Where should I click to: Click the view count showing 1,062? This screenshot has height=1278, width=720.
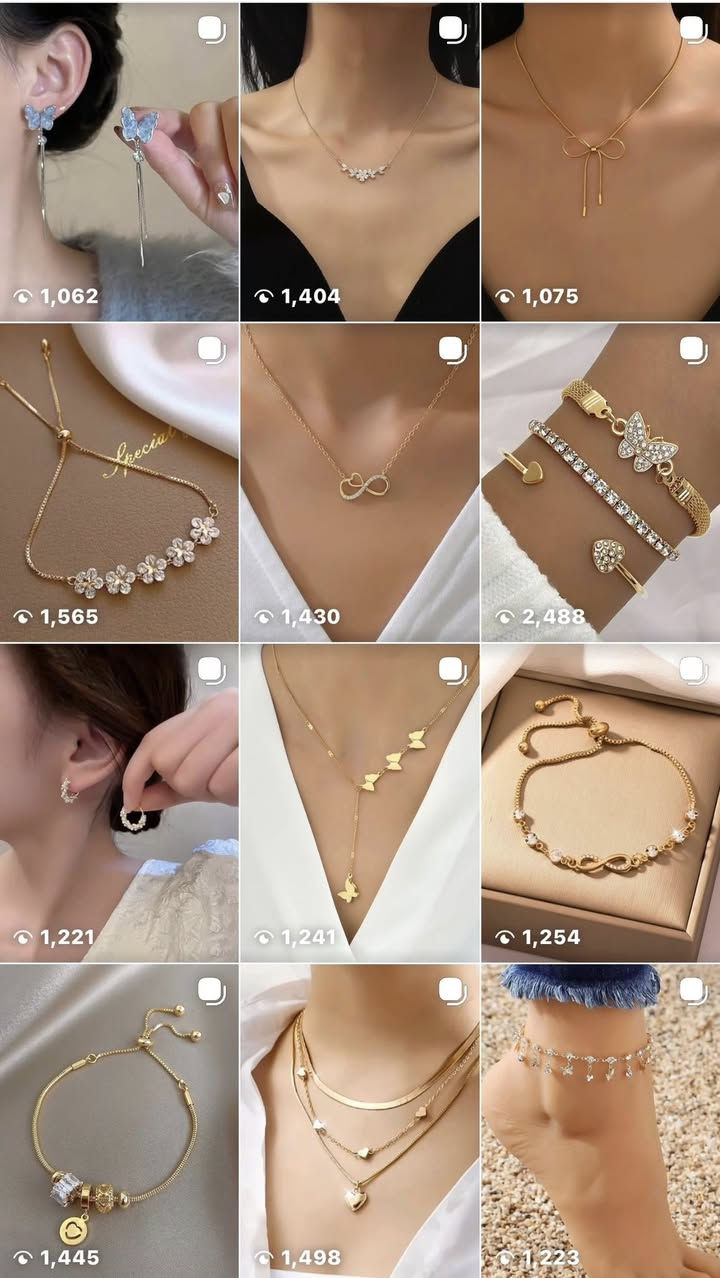point(63,295)
